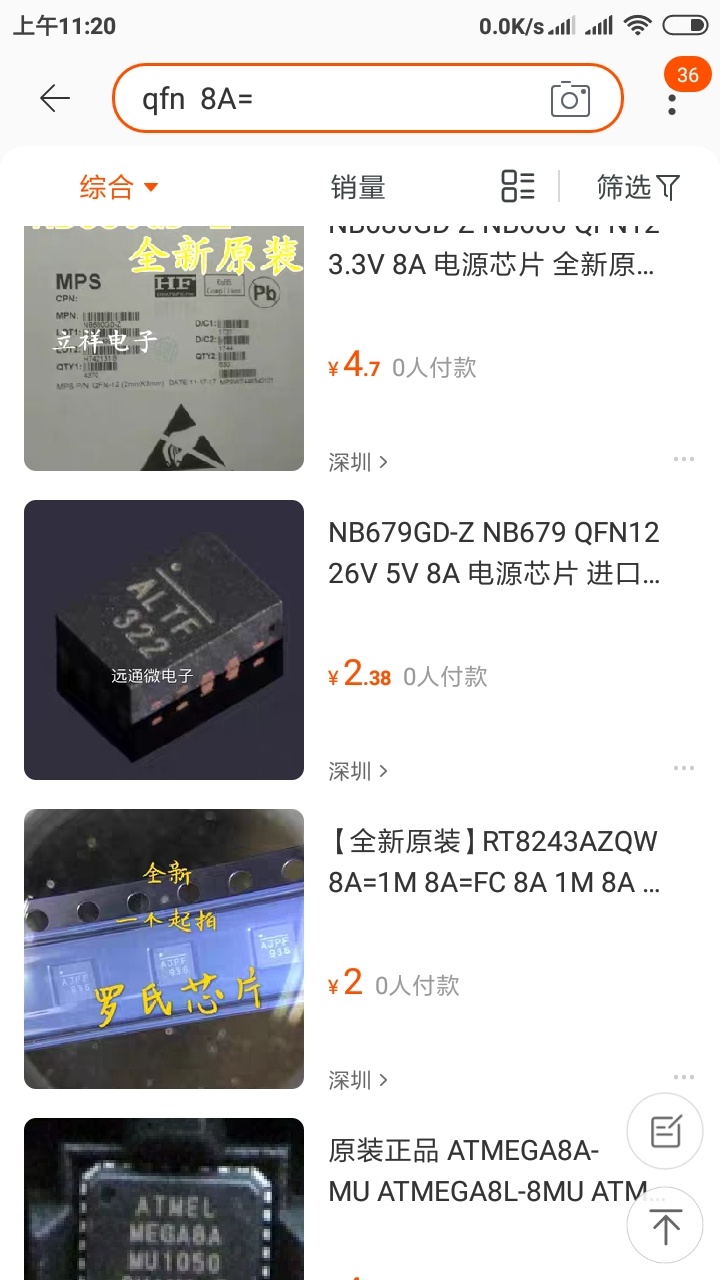Viewport: 720px width, 1280px height.
Task: Tap the more options dots for NB679GD-Z item
Action: click(684, 768)
